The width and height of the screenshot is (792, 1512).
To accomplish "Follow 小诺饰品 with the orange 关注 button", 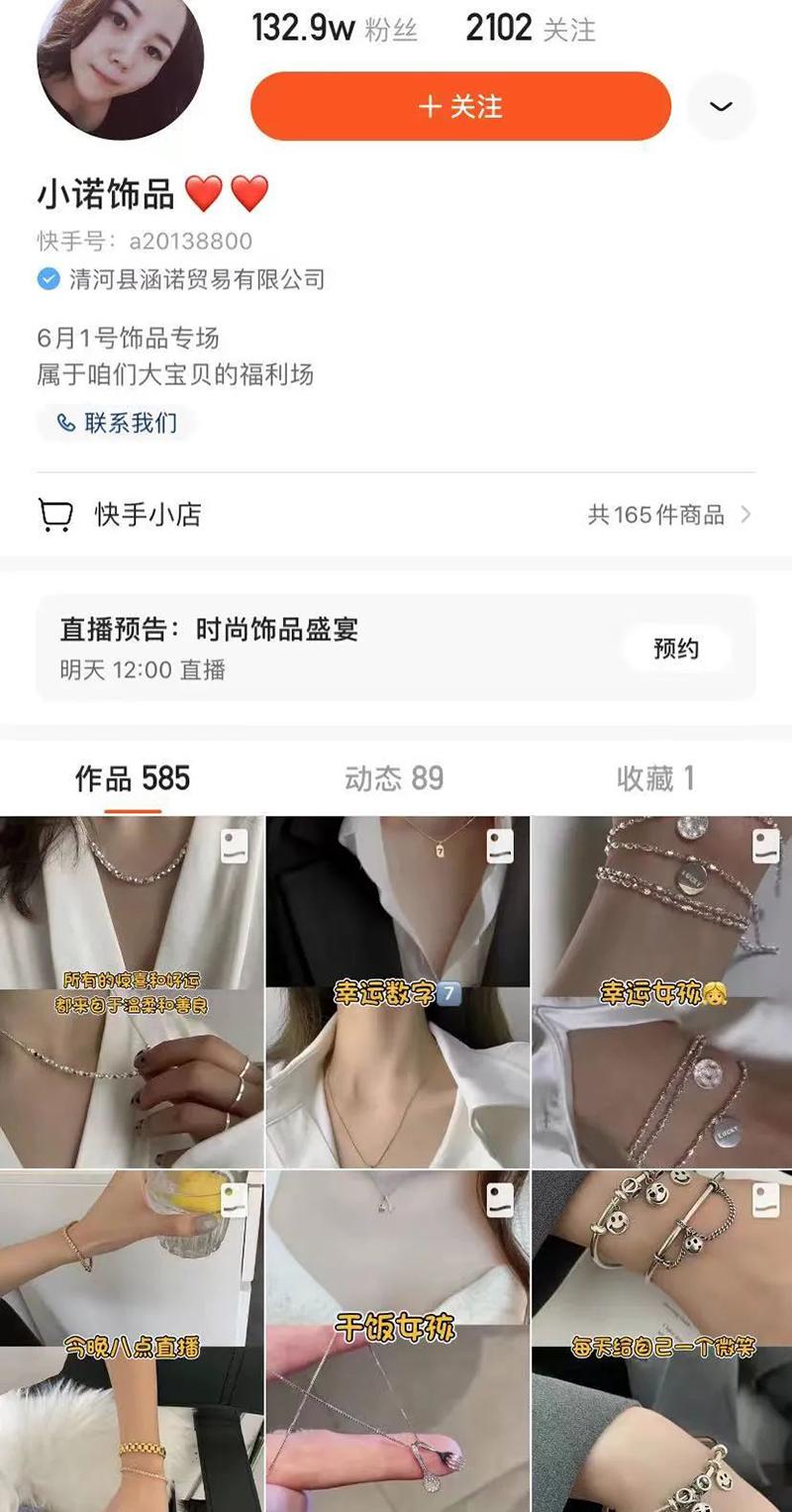I will (460, 106).
